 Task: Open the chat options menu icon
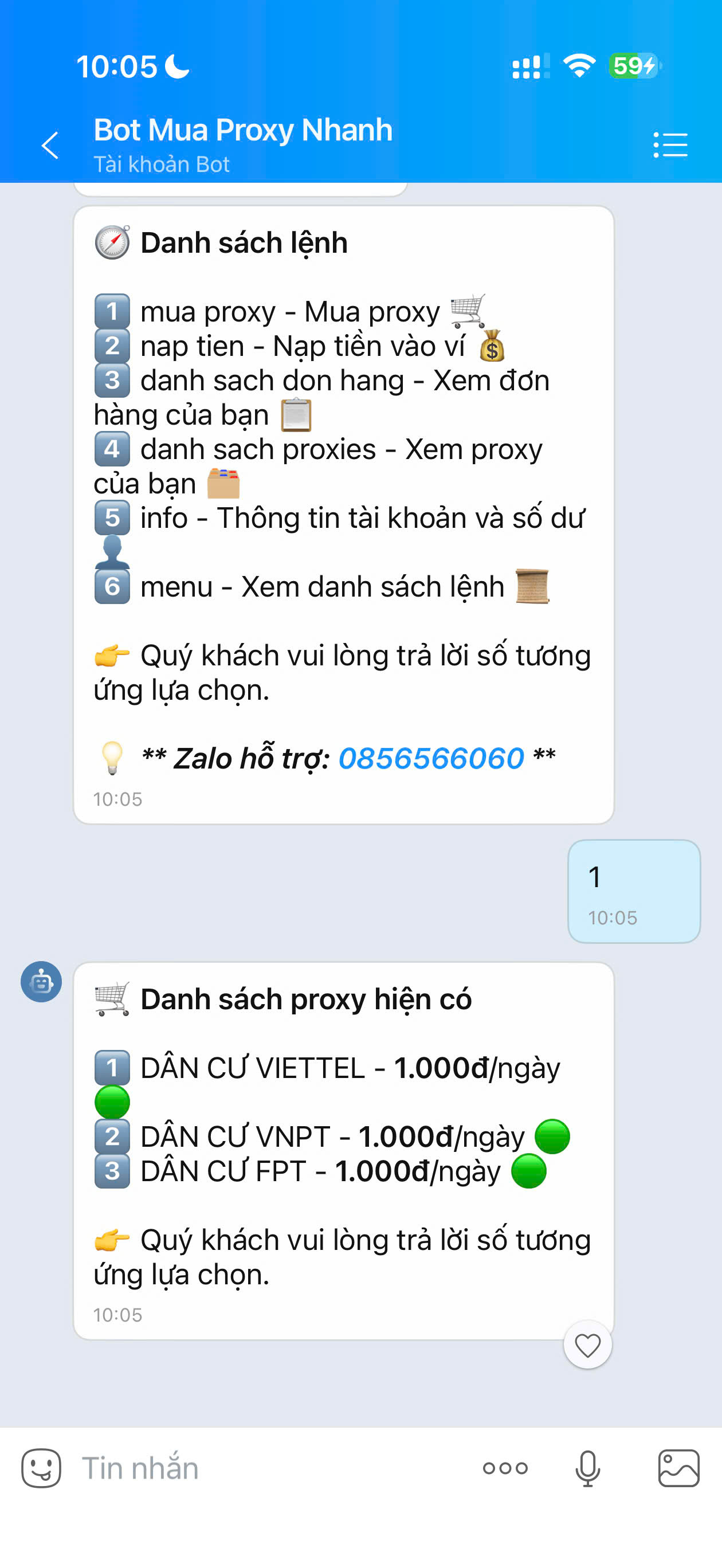[x=670, y=145]
